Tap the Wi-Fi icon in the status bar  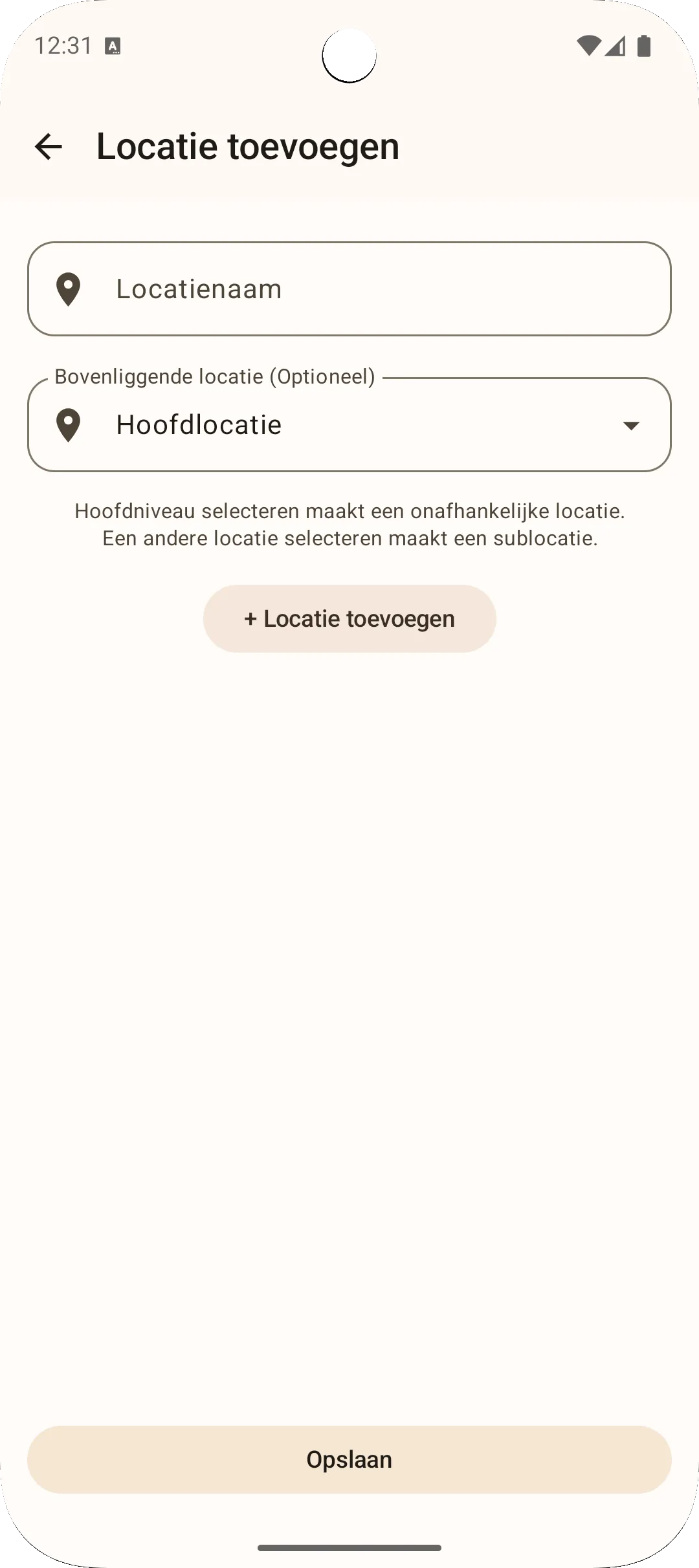point(588,45)
